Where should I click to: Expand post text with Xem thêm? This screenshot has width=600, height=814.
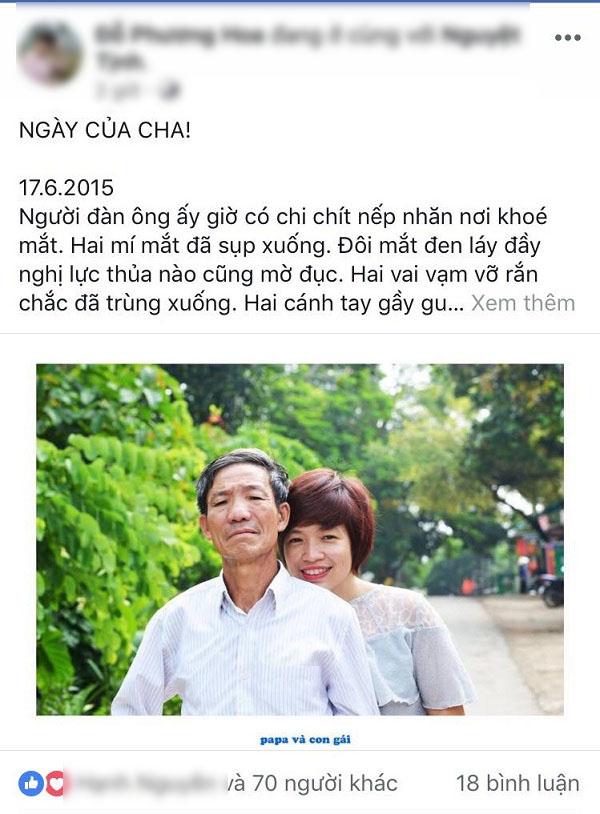tap(522, 304)
